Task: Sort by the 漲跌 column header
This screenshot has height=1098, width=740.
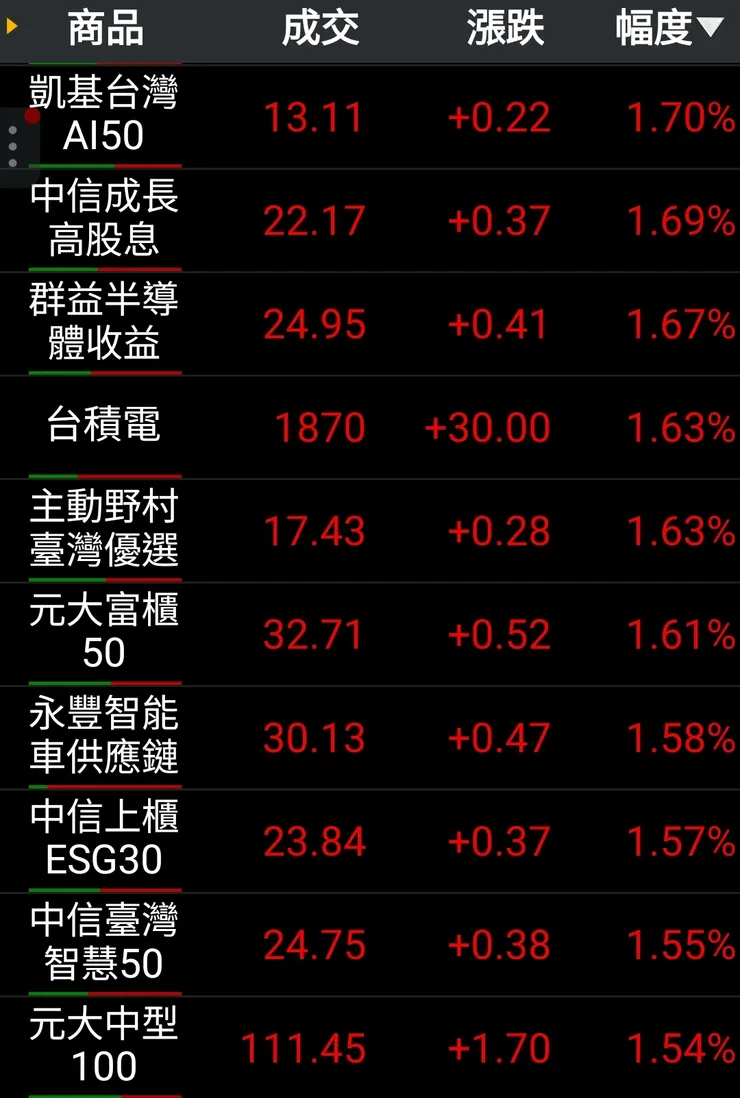Action: [x=505, y=29]
